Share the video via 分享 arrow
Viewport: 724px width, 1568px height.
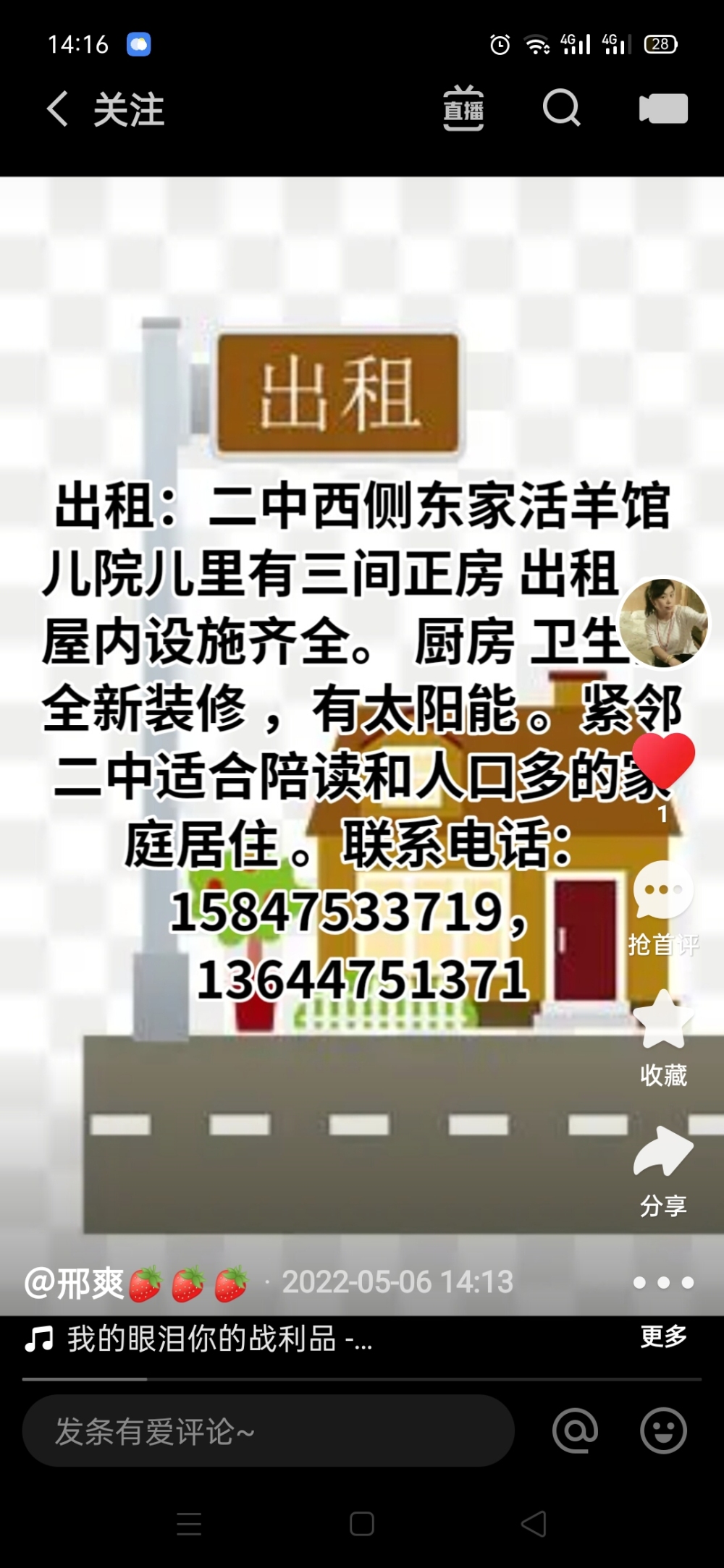click(x=663, y=1153)
